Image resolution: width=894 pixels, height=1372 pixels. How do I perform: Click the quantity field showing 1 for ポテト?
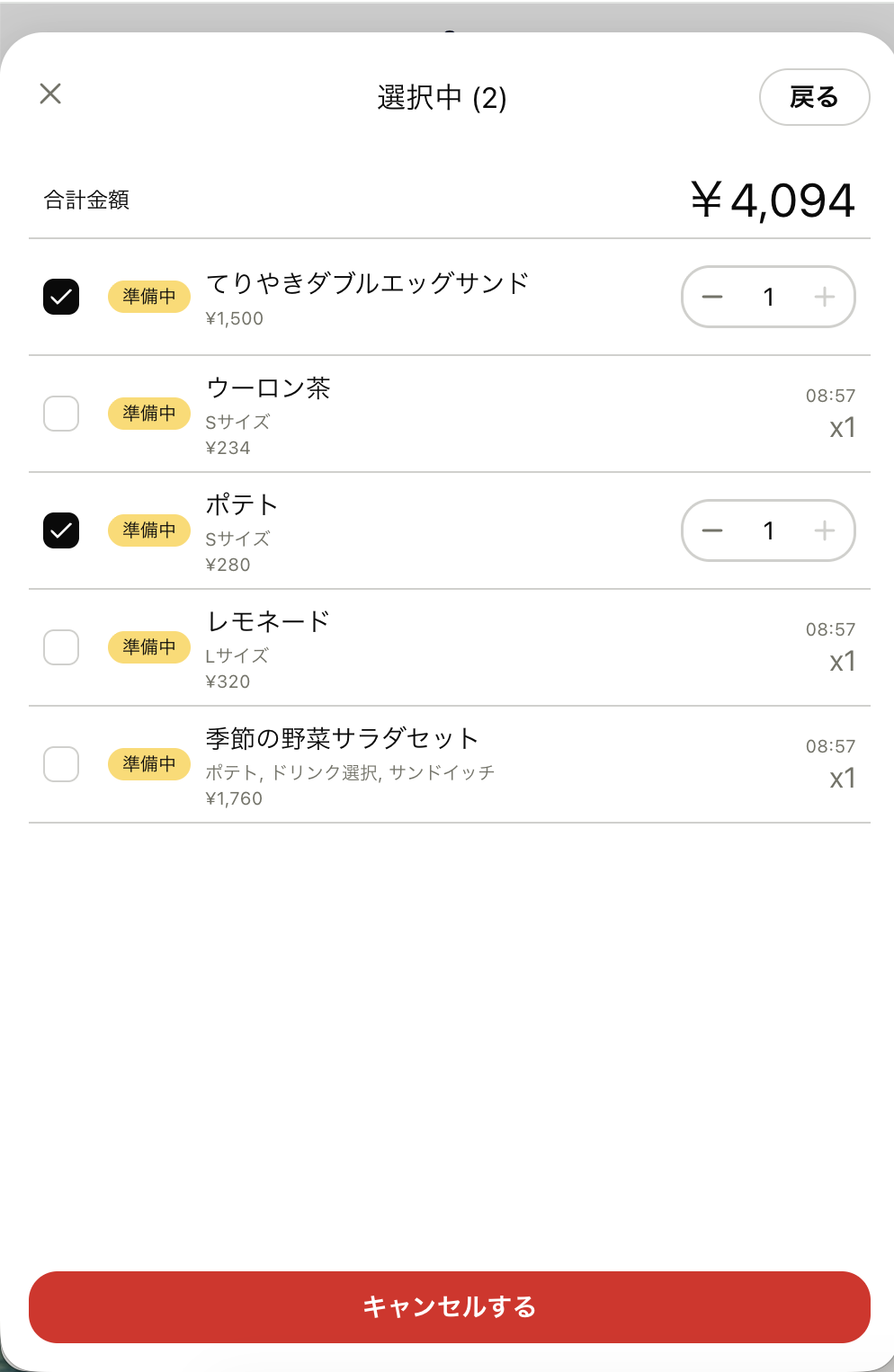coord(768,530)
